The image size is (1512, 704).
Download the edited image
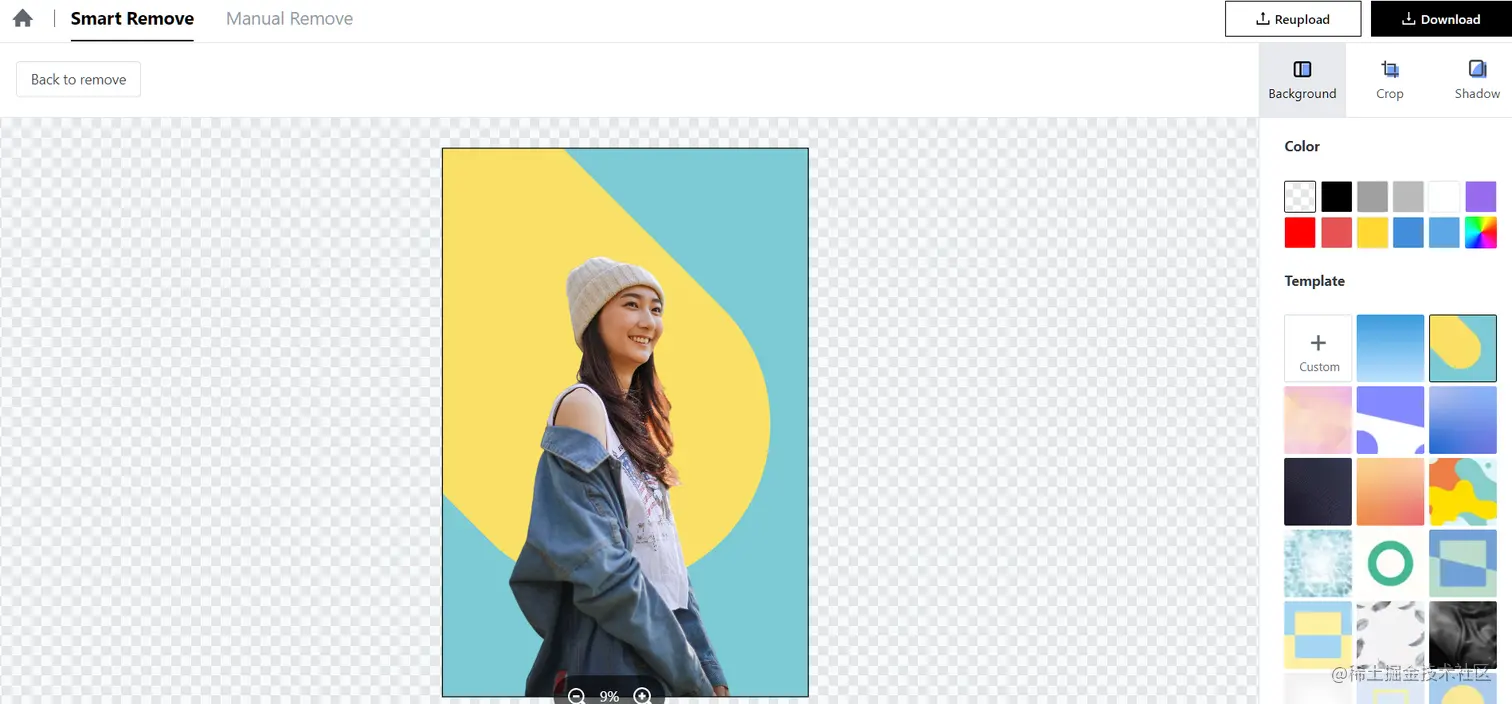pyautogui.click(x=1440, y=19)
